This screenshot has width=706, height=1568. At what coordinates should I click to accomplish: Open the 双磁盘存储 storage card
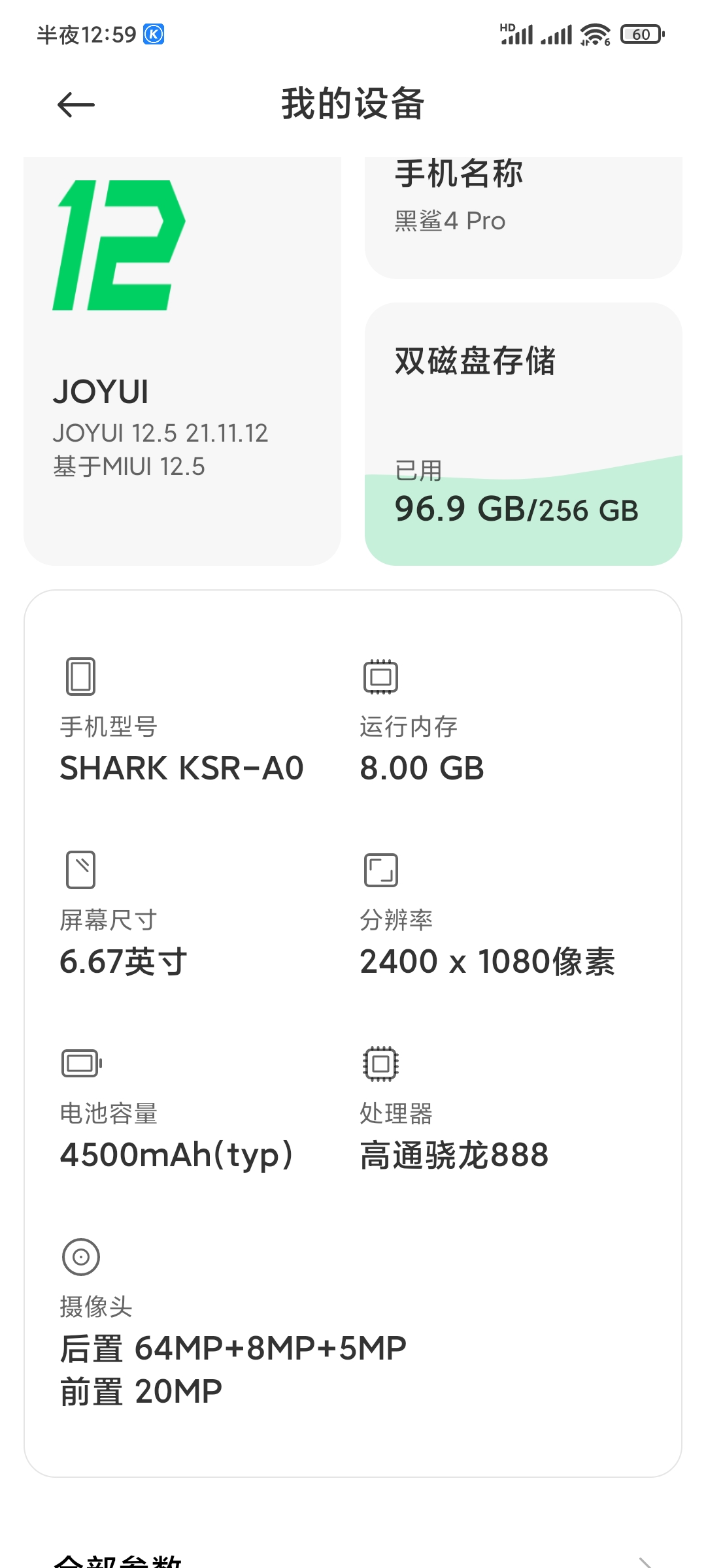(x=524, y=434)
